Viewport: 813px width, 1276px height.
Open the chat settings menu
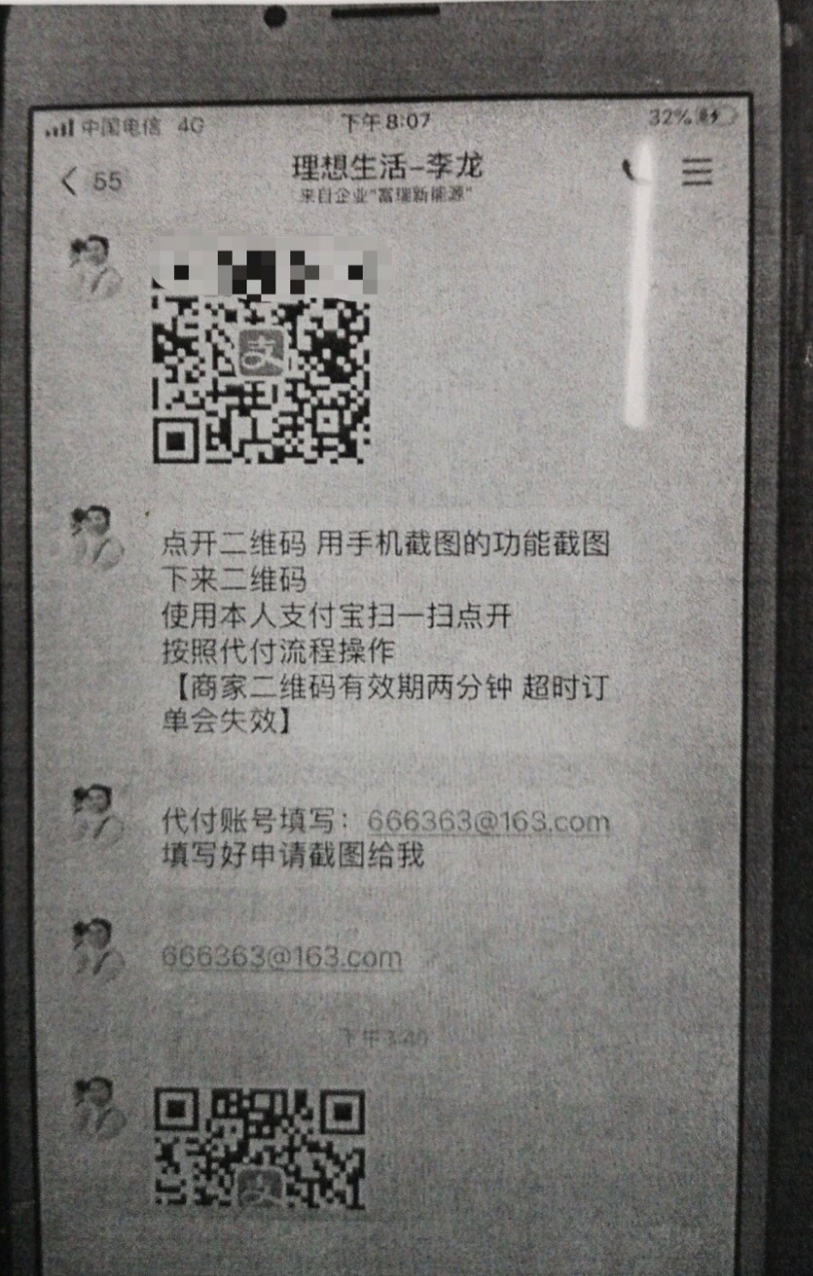coord(697,172)
